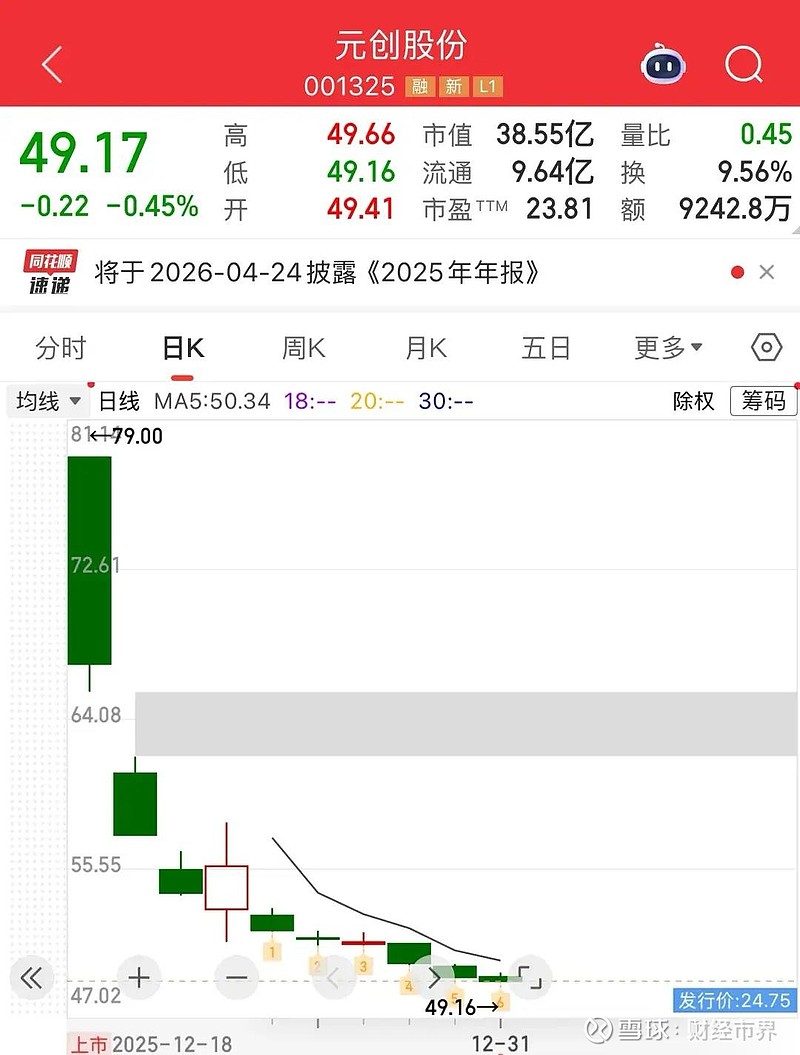Switch to the 分时 chart tab
Screen dimensions: 800x1055
click(x=61, y=348)
